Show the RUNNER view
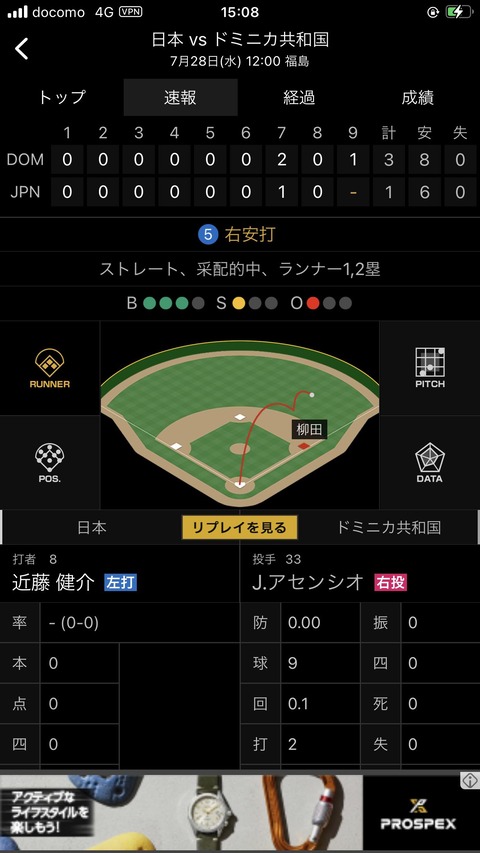 click(50, 368)
